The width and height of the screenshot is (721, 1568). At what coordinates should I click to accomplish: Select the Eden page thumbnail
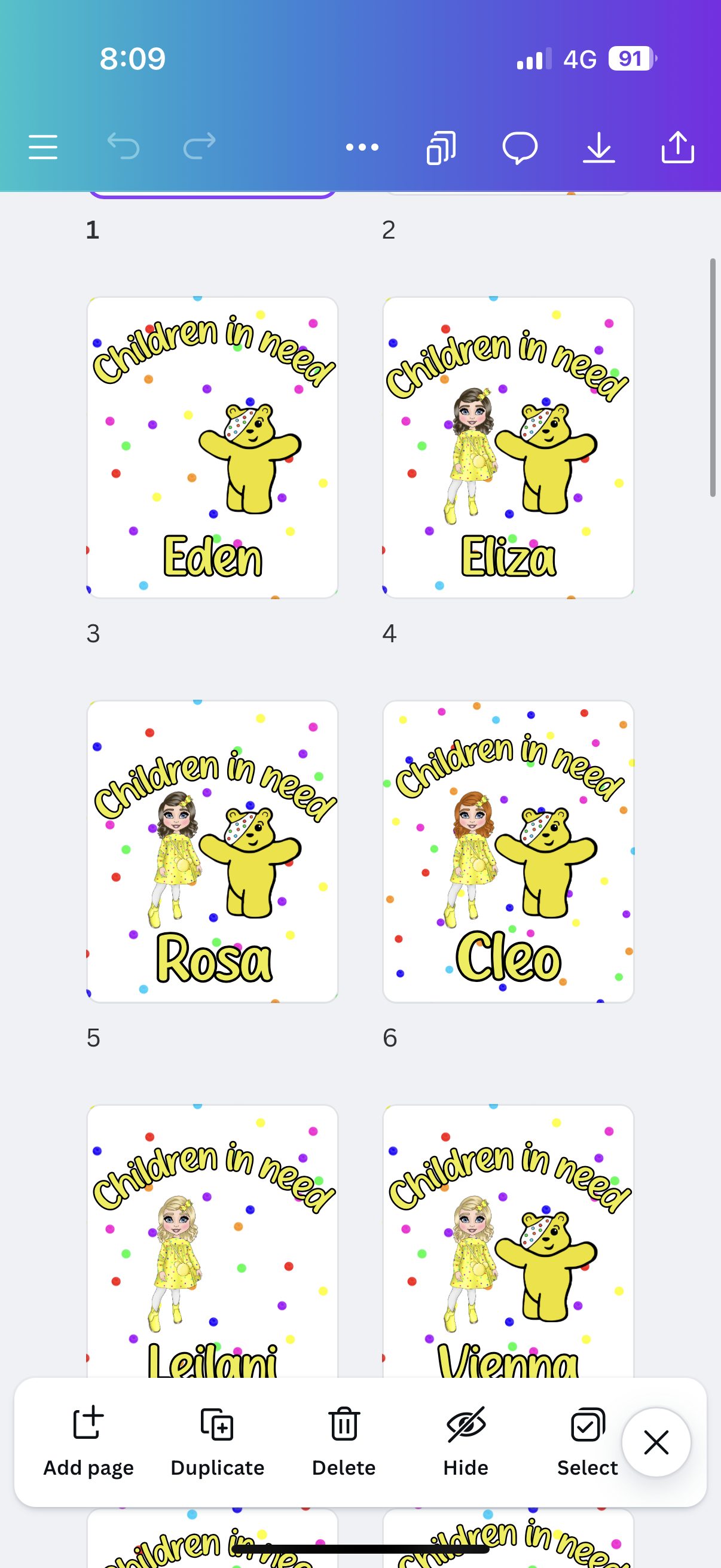[x=212, y=447]
